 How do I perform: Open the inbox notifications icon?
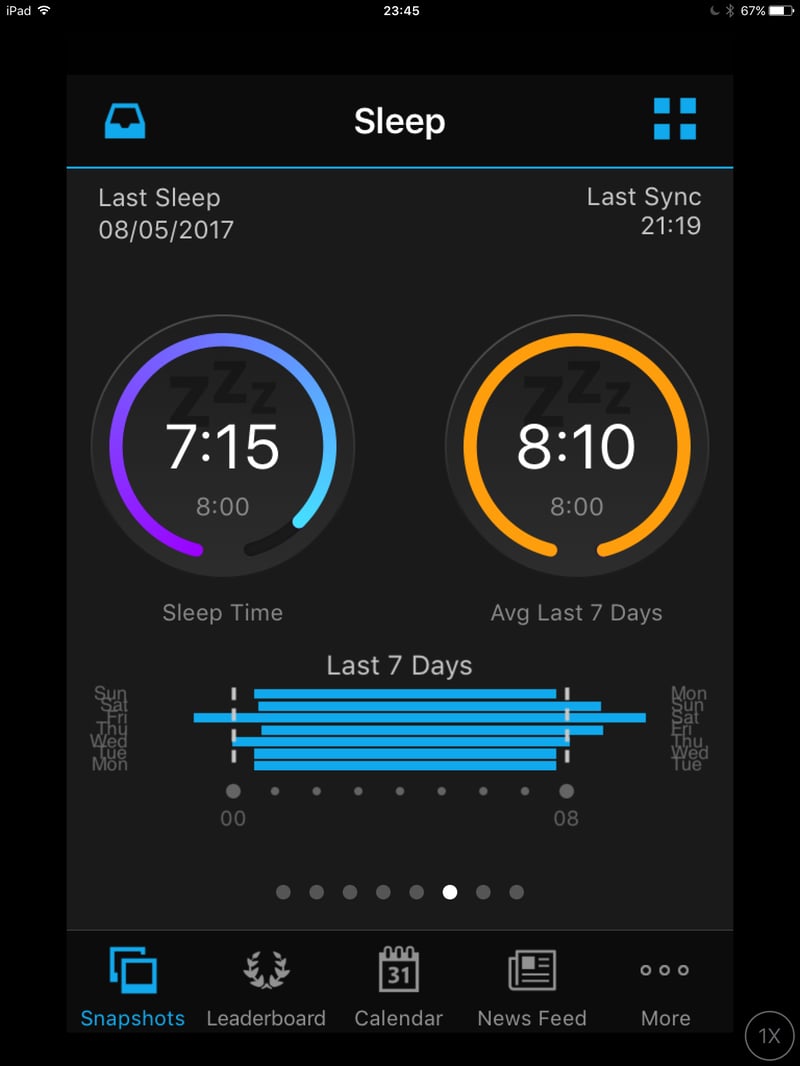click(x=126, y=119)
